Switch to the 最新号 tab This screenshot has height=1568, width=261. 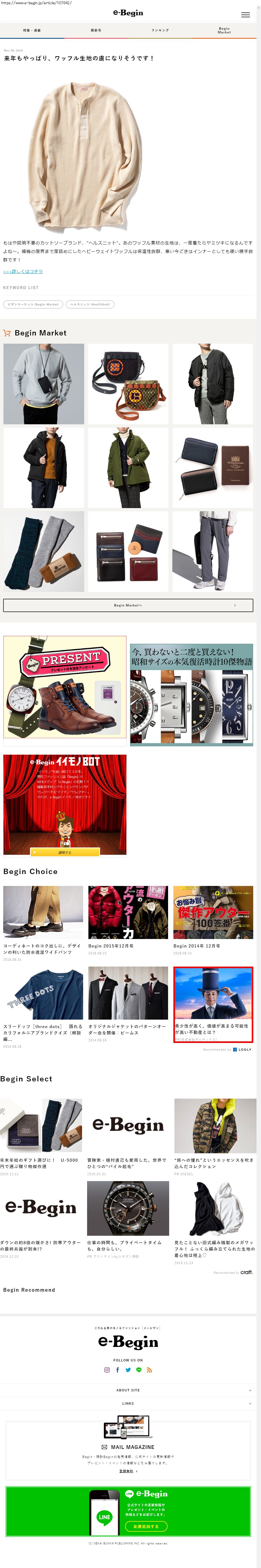[x=96, y=30]
